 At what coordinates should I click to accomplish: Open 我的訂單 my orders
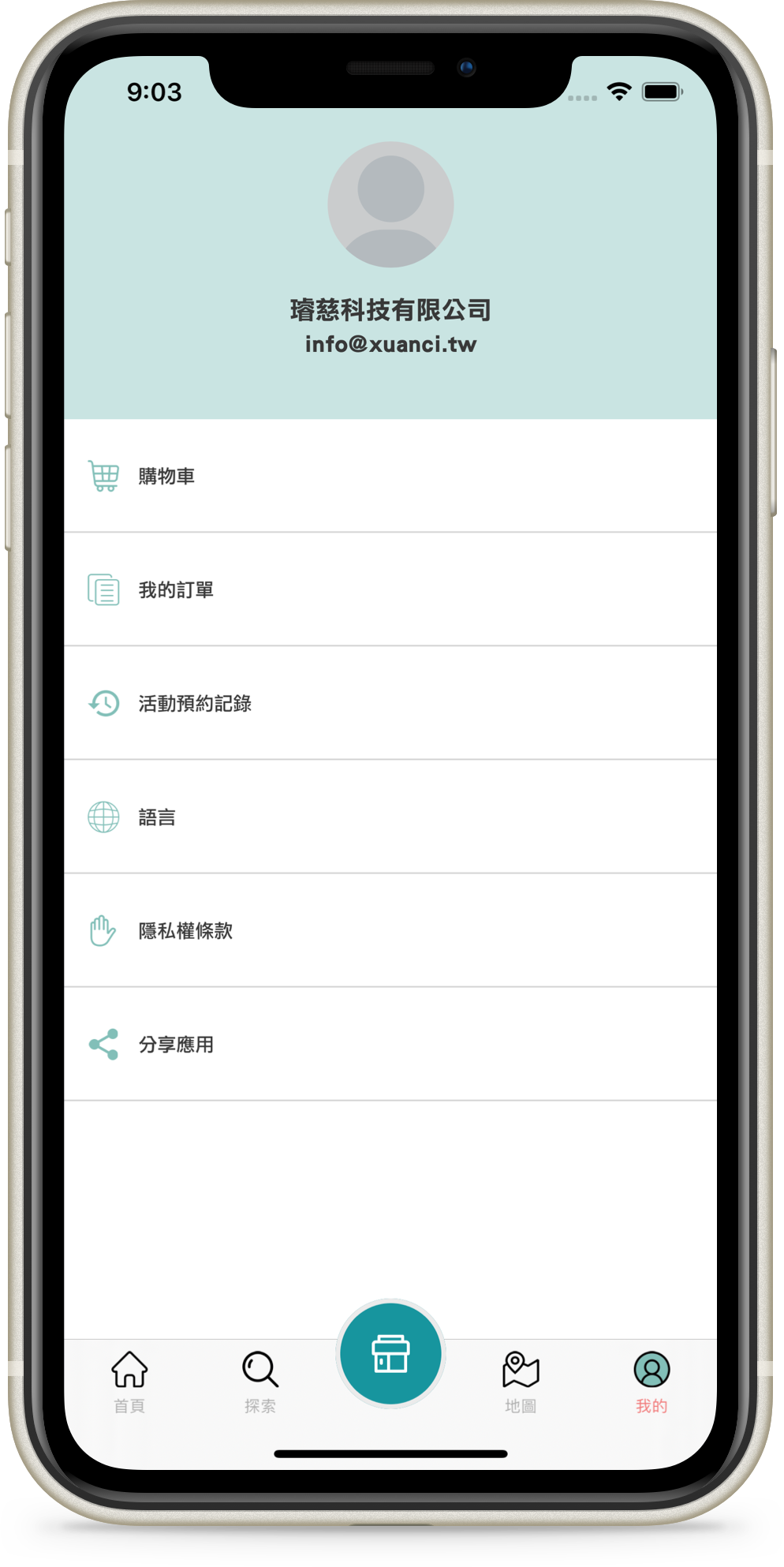[390, 589]
